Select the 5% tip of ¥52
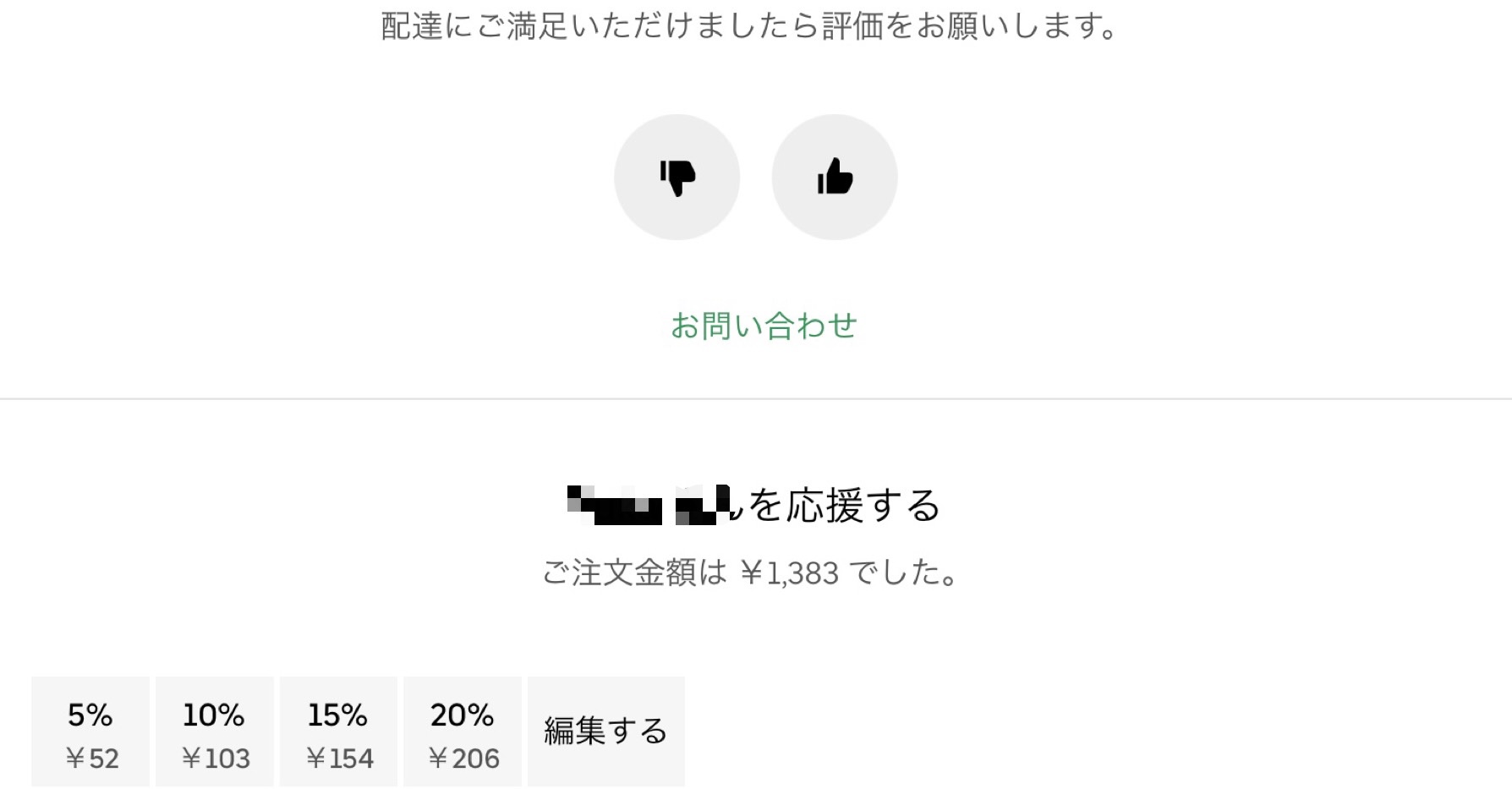The image size is (1512, 789). pos(90,732)
